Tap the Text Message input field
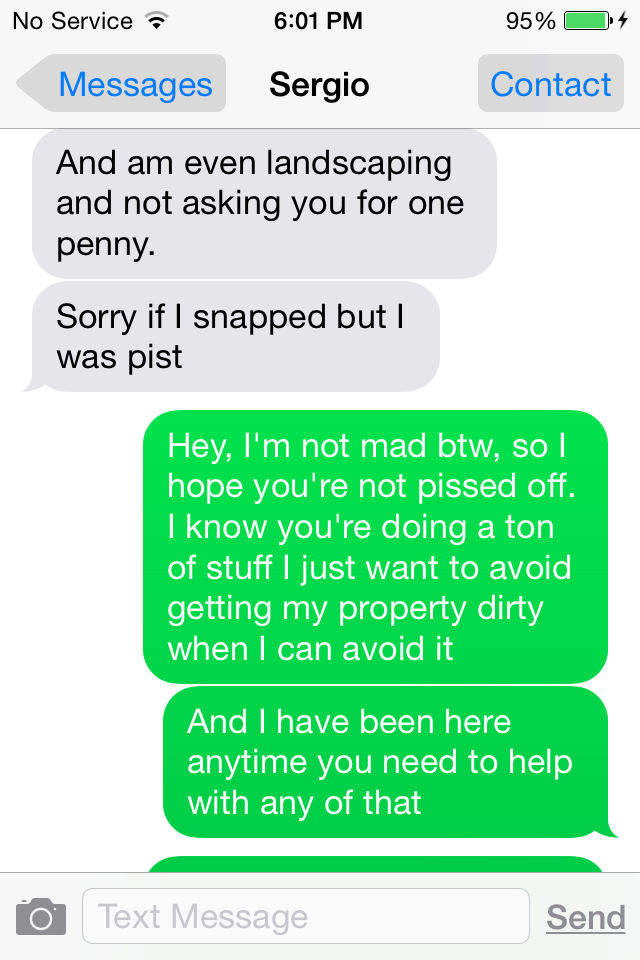640x960 pixels. [305, 916]
